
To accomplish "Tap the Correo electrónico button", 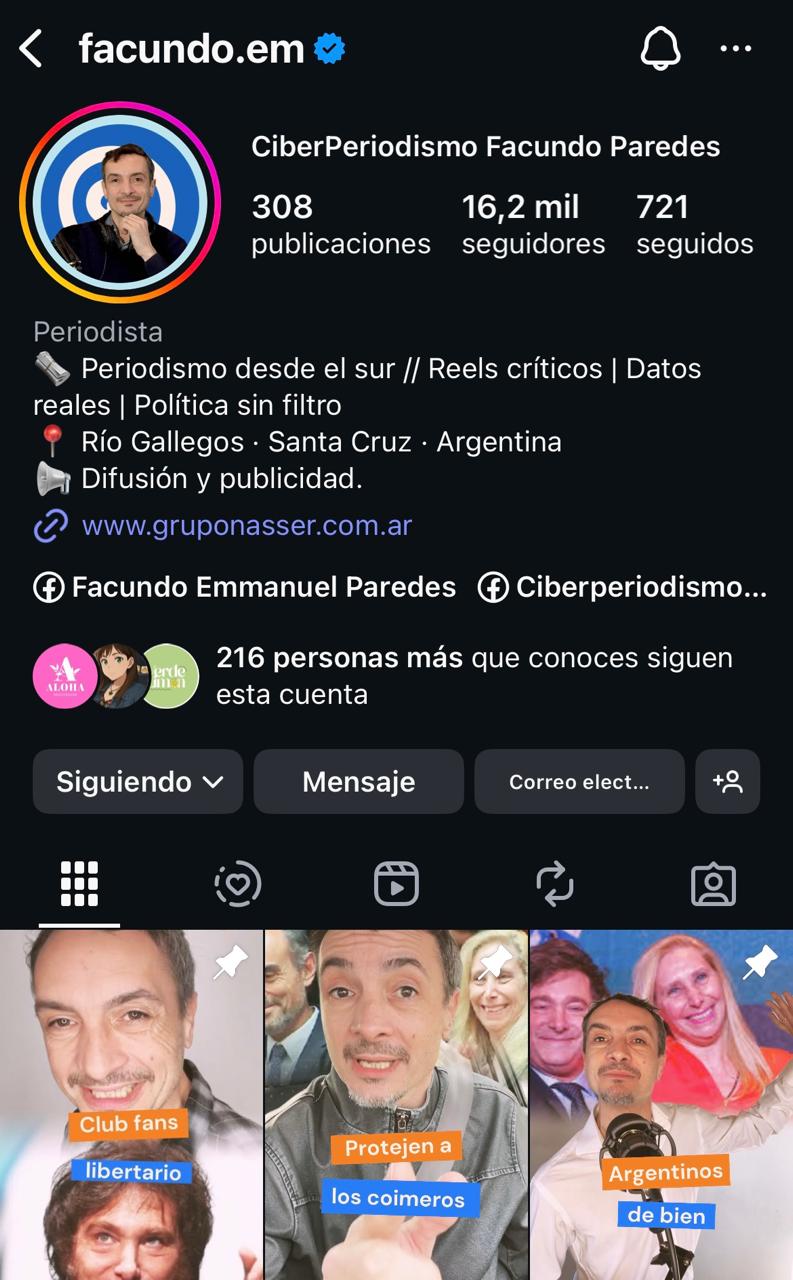I will (x=579, y=781).
